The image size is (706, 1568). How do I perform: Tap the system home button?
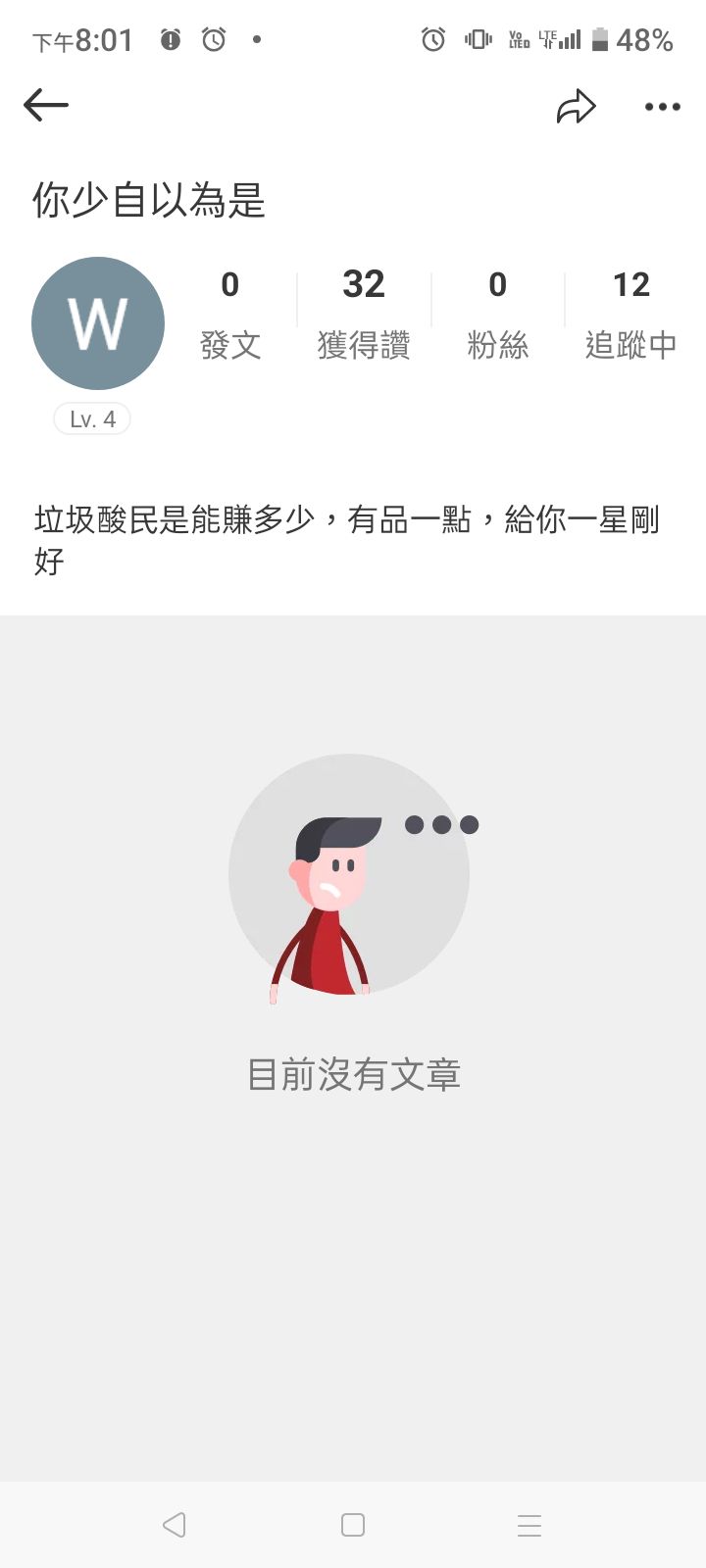pyautogui.click(x=353, y=1525)
